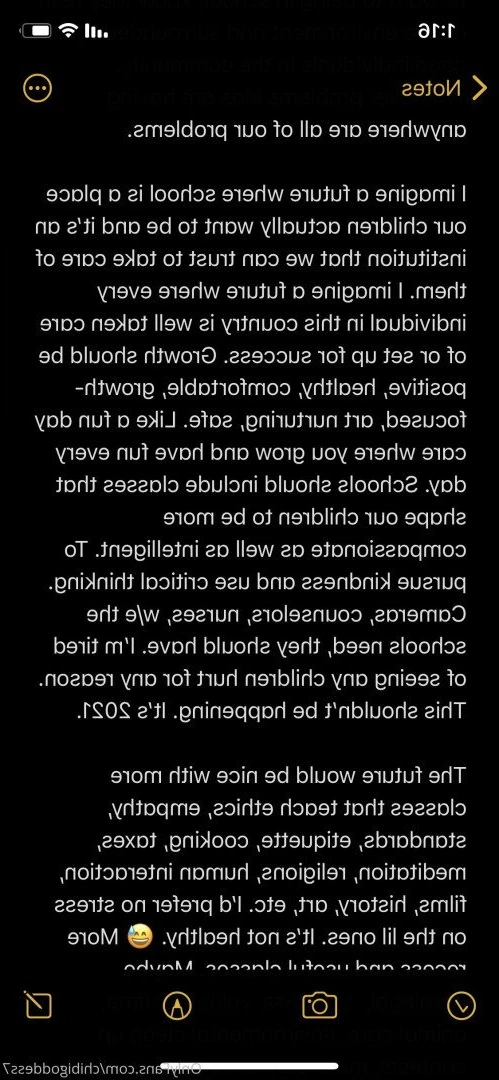Add a checklist to the note

(x=461, y=1006)
